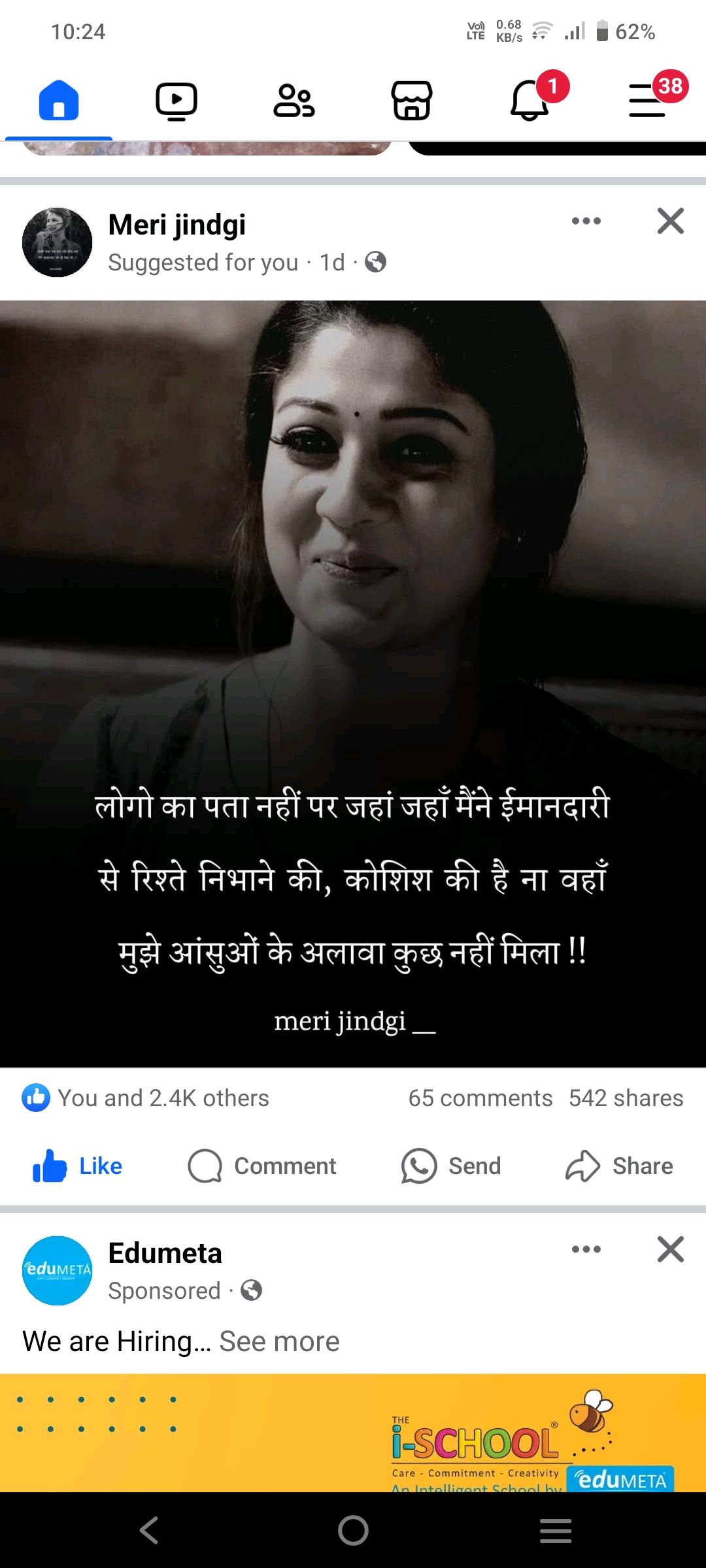The height and width of the screenshot is (1568, 706).
Task: Unlike the Meri jindgi post
Action: tap(78, 1166)
